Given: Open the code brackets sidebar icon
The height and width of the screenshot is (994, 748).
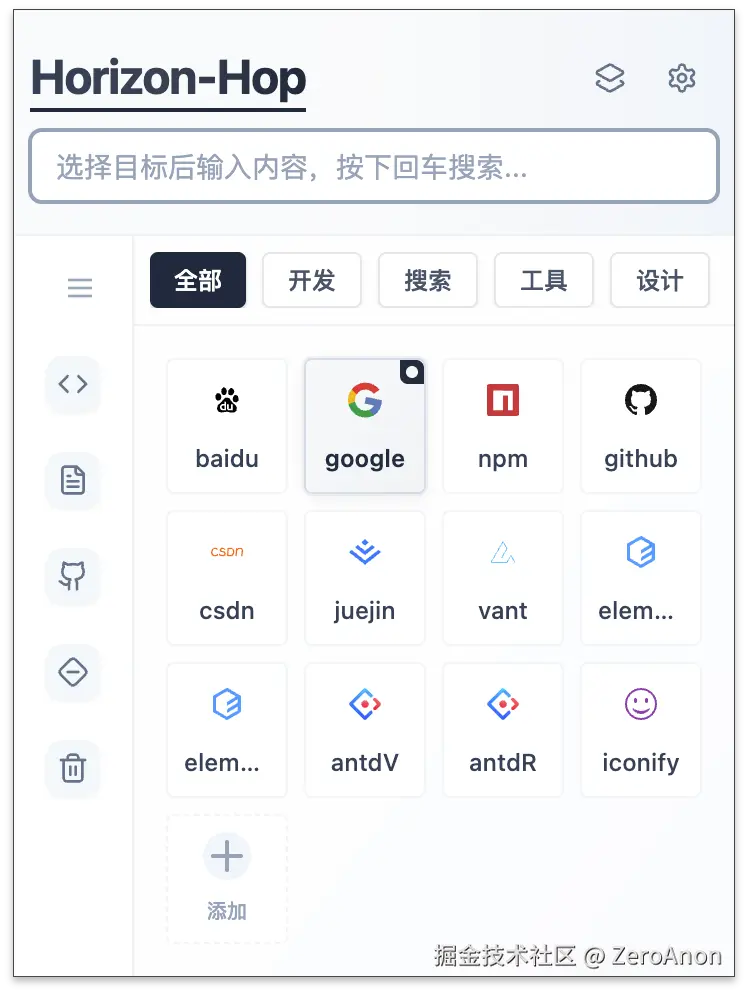Looking at the screenshot, I should (73, 384).
